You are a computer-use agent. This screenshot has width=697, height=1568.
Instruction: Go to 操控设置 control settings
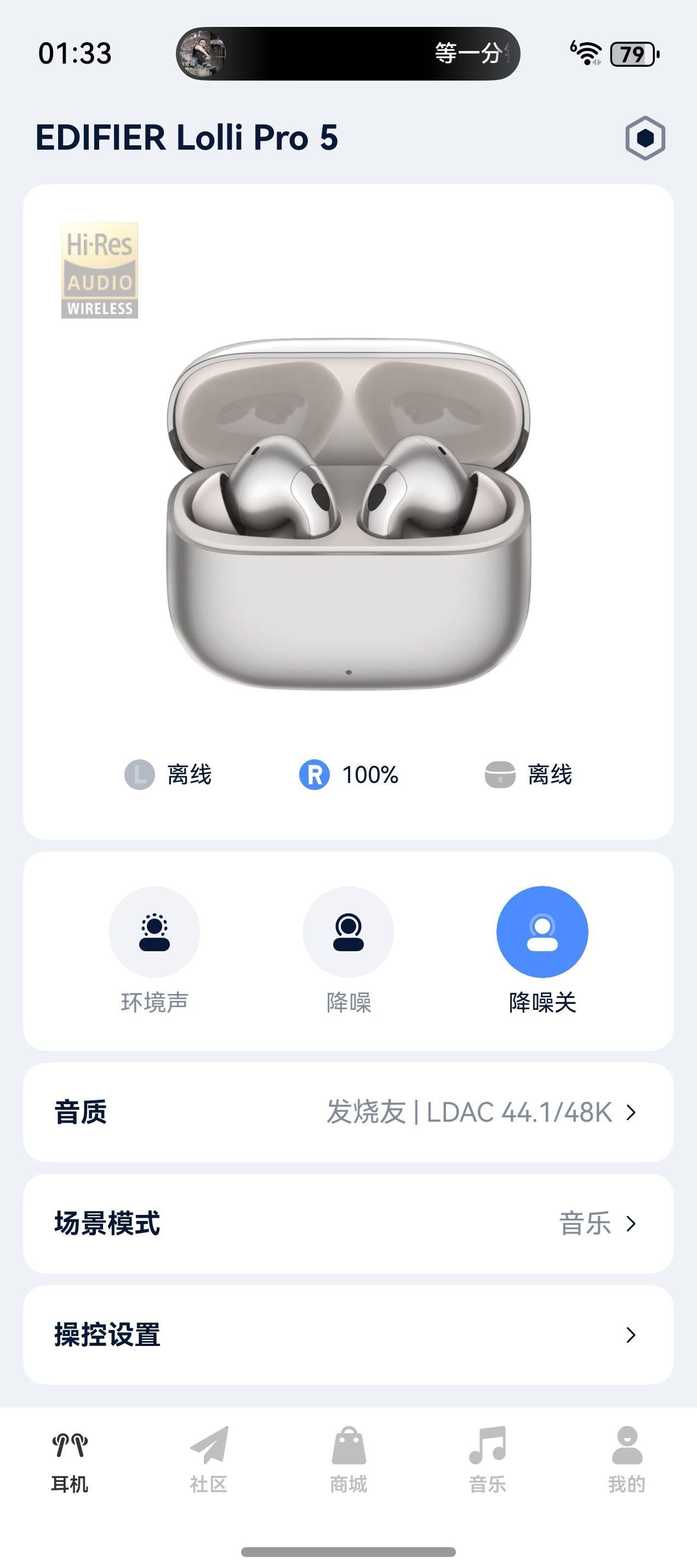[348, 1335]
